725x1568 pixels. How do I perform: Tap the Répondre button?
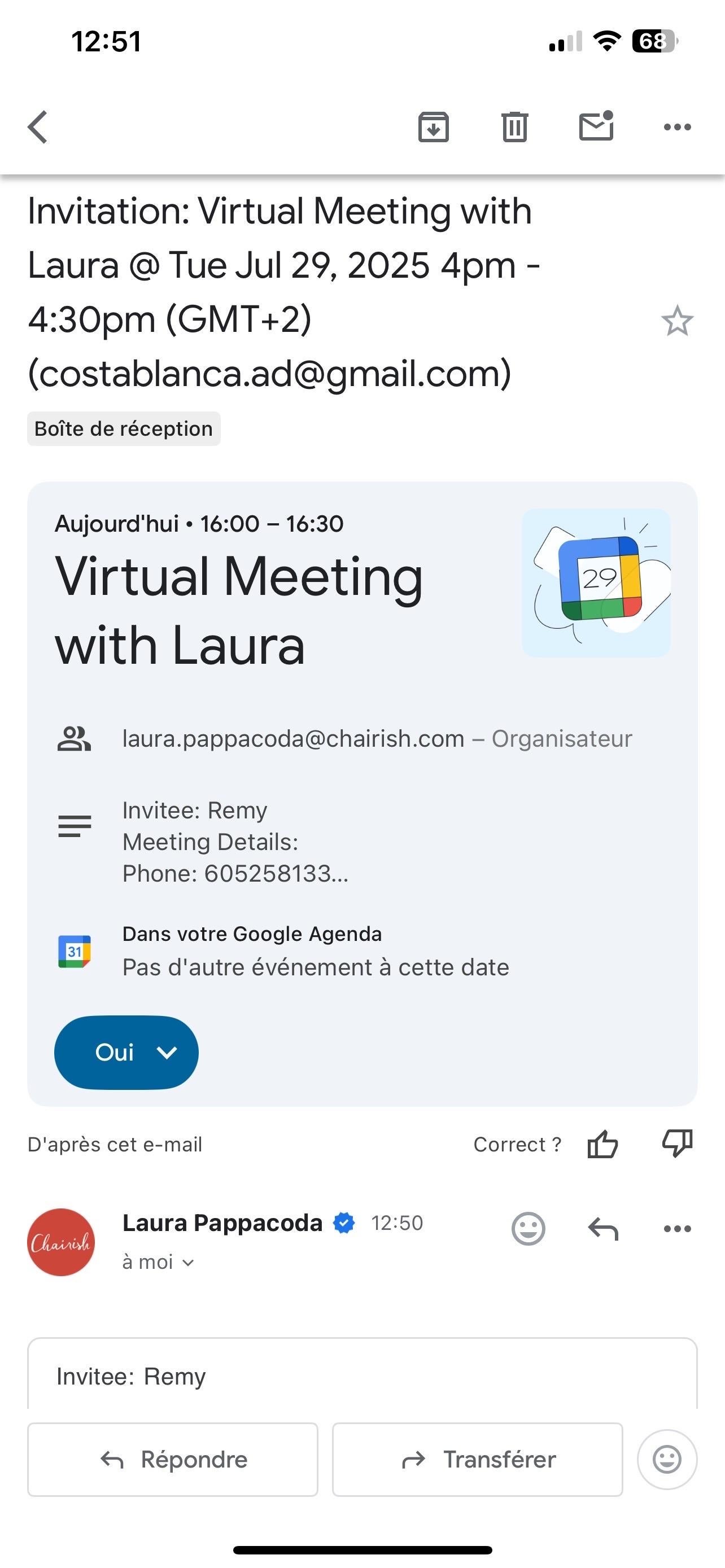coord(173,1459)
